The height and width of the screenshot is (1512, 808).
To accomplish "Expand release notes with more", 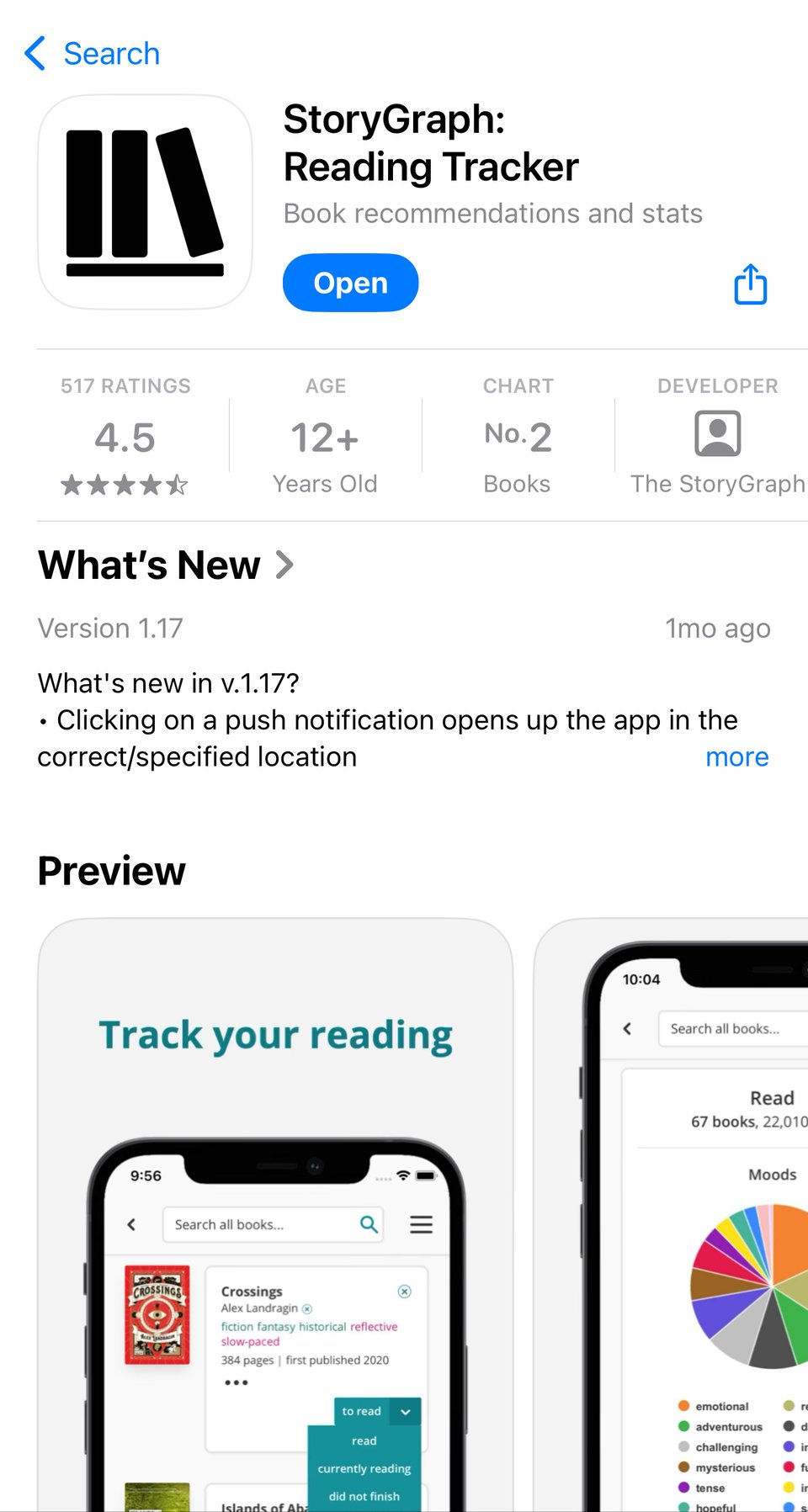I will (x=736, y=757).
